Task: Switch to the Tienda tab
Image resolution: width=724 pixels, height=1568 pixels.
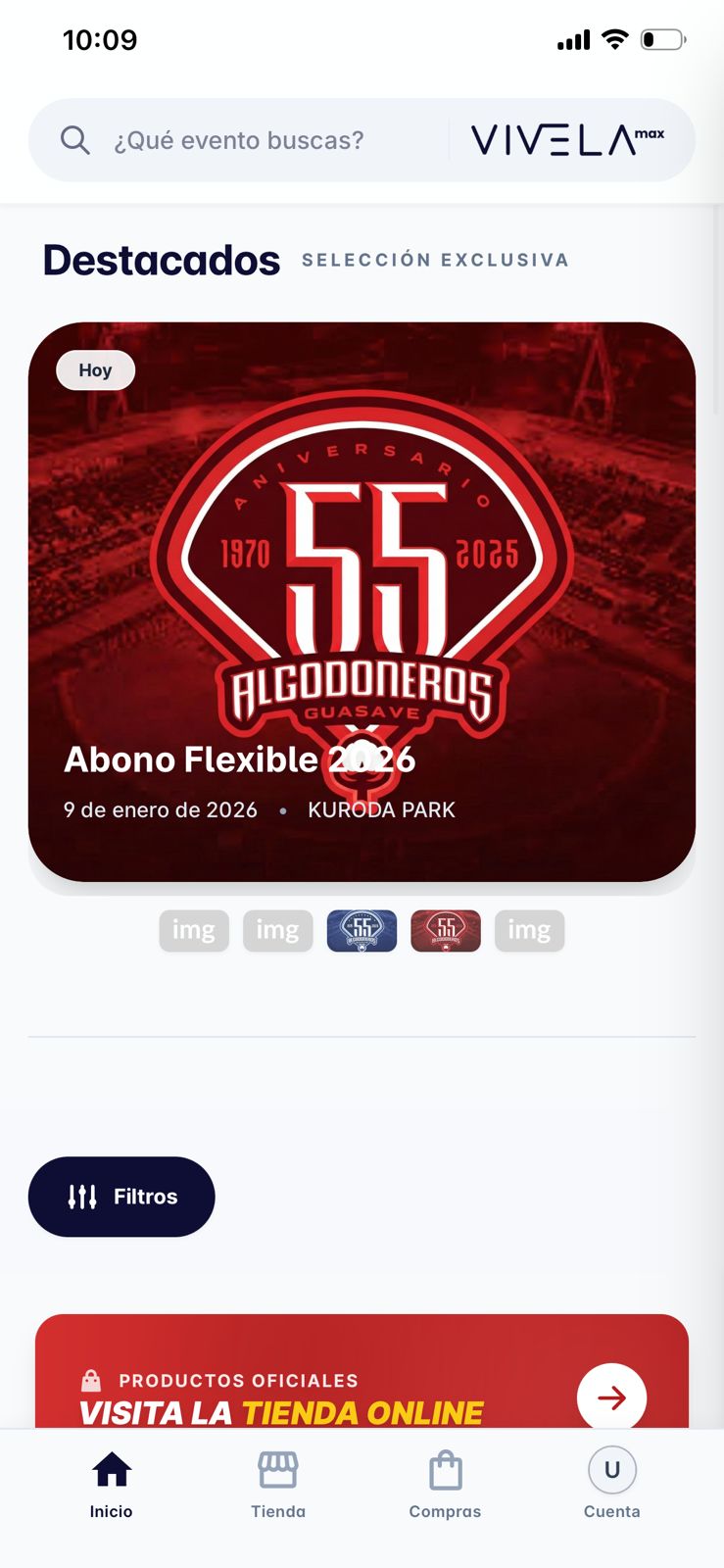Action: tap(278, 1485)
